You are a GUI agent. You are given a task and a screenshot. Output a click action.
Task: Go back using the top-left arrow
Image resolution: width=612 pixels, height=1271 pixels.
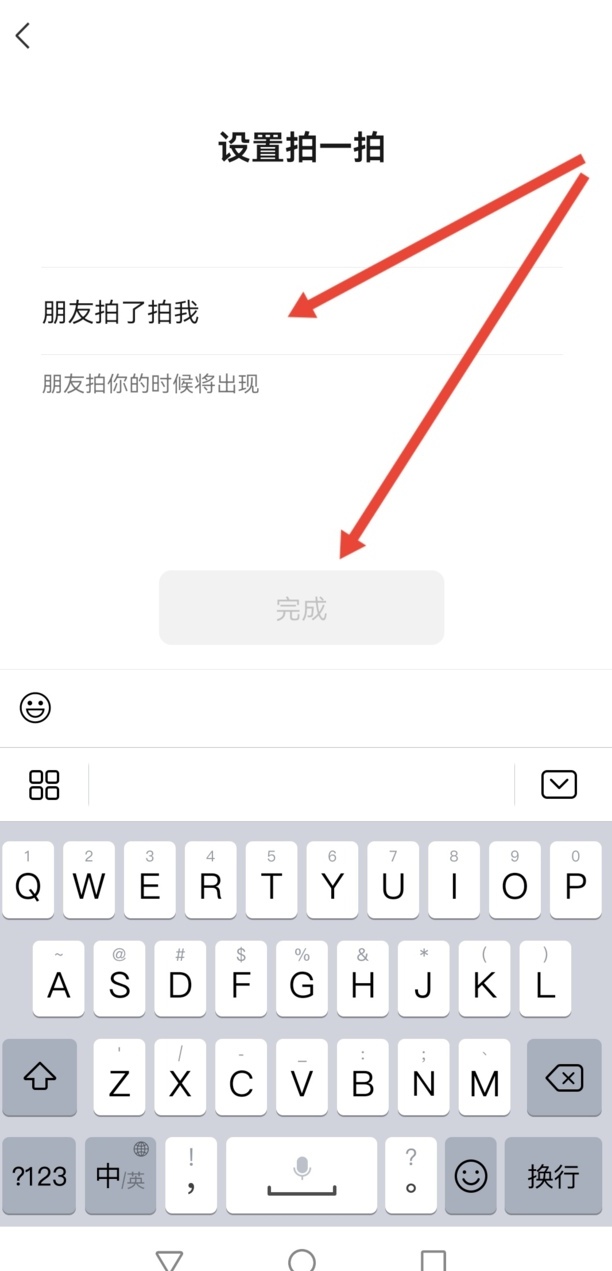click(x=23, y=36)
